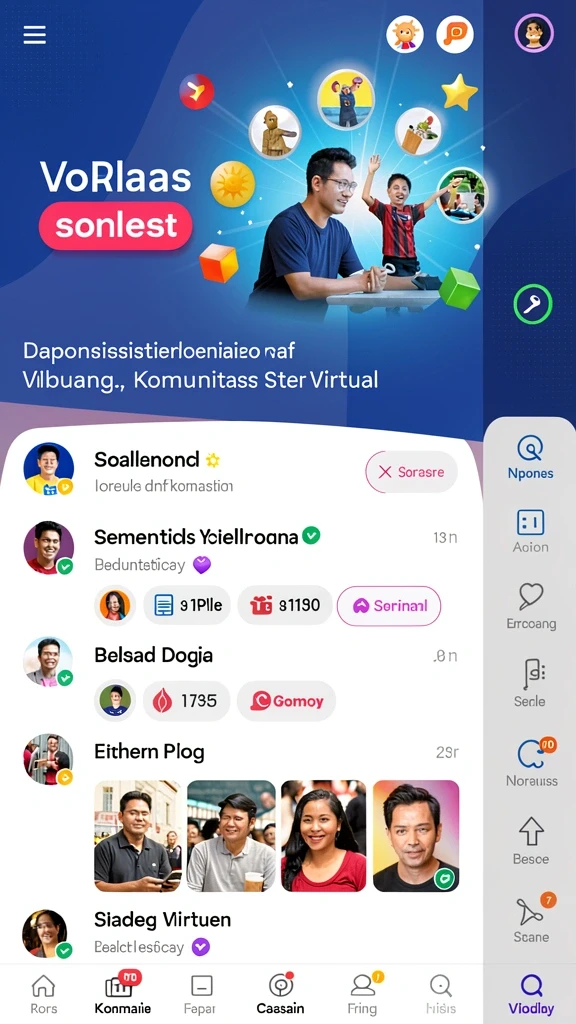Open Noreuiss in the side panel
Viewport: 576px width, 1024px height.
coord(532,762)
